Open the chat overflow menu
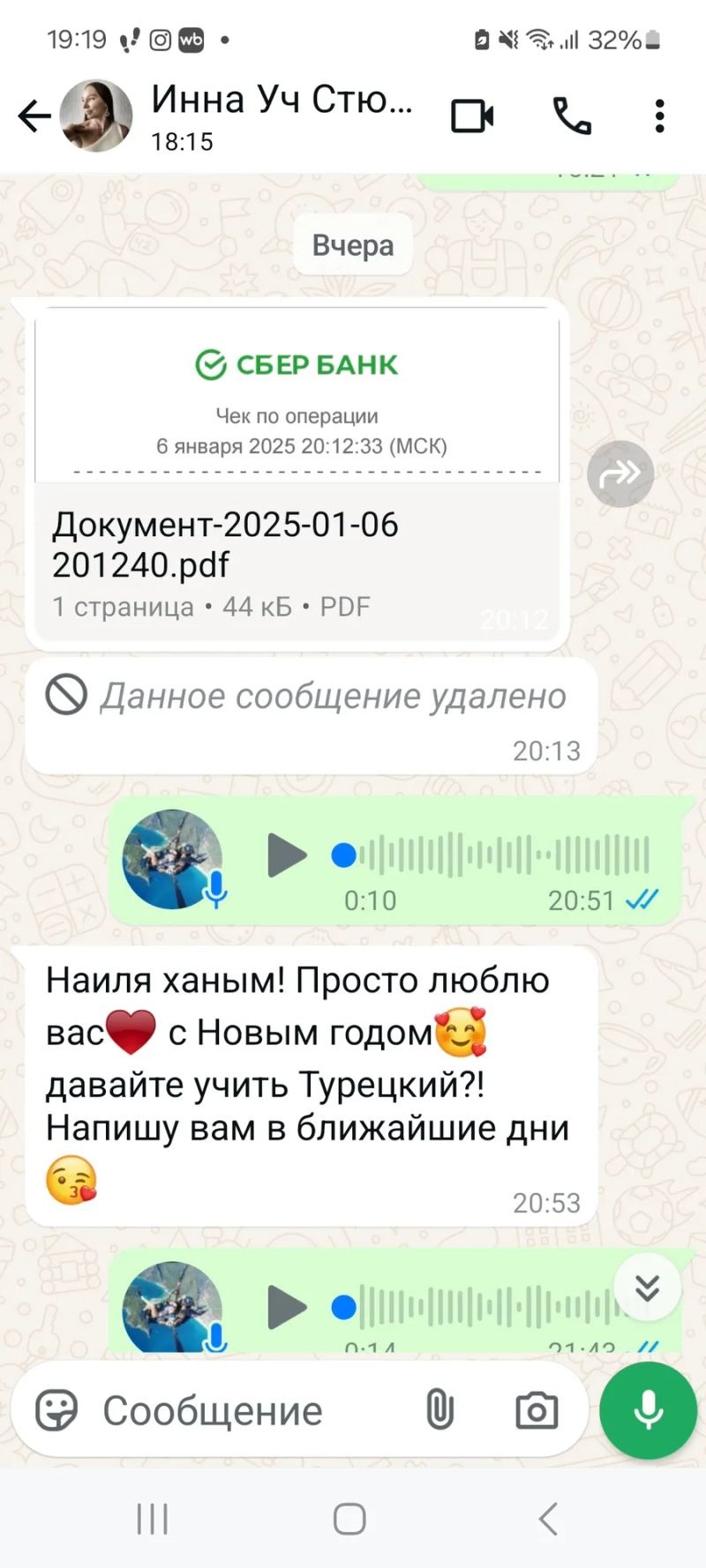Screen dimensions: 706x1568 click(659, 116)
